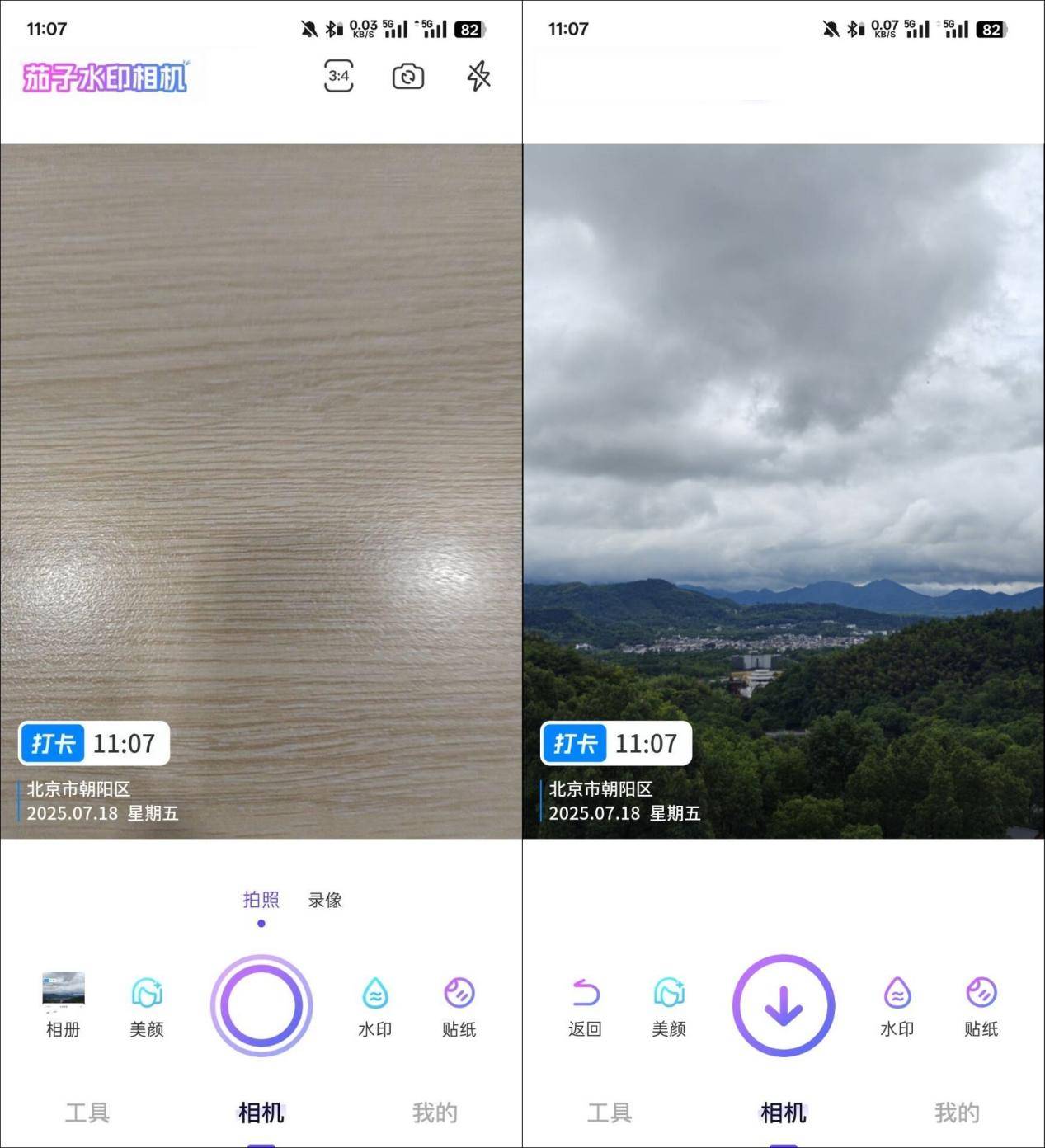Open the 我的 profile tab at the bottom
Viewport: 1045px width, 1148px height.
click(435, 1113)
